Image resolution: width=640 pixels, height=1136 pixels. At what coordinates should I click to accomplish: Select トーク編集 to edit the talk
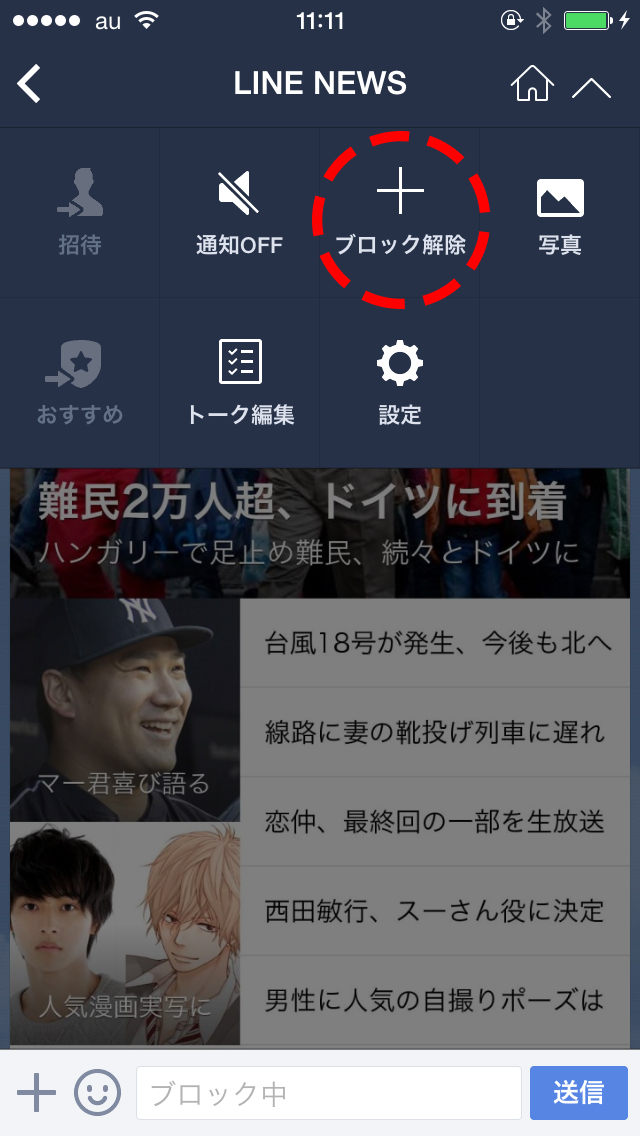(240, 382)
